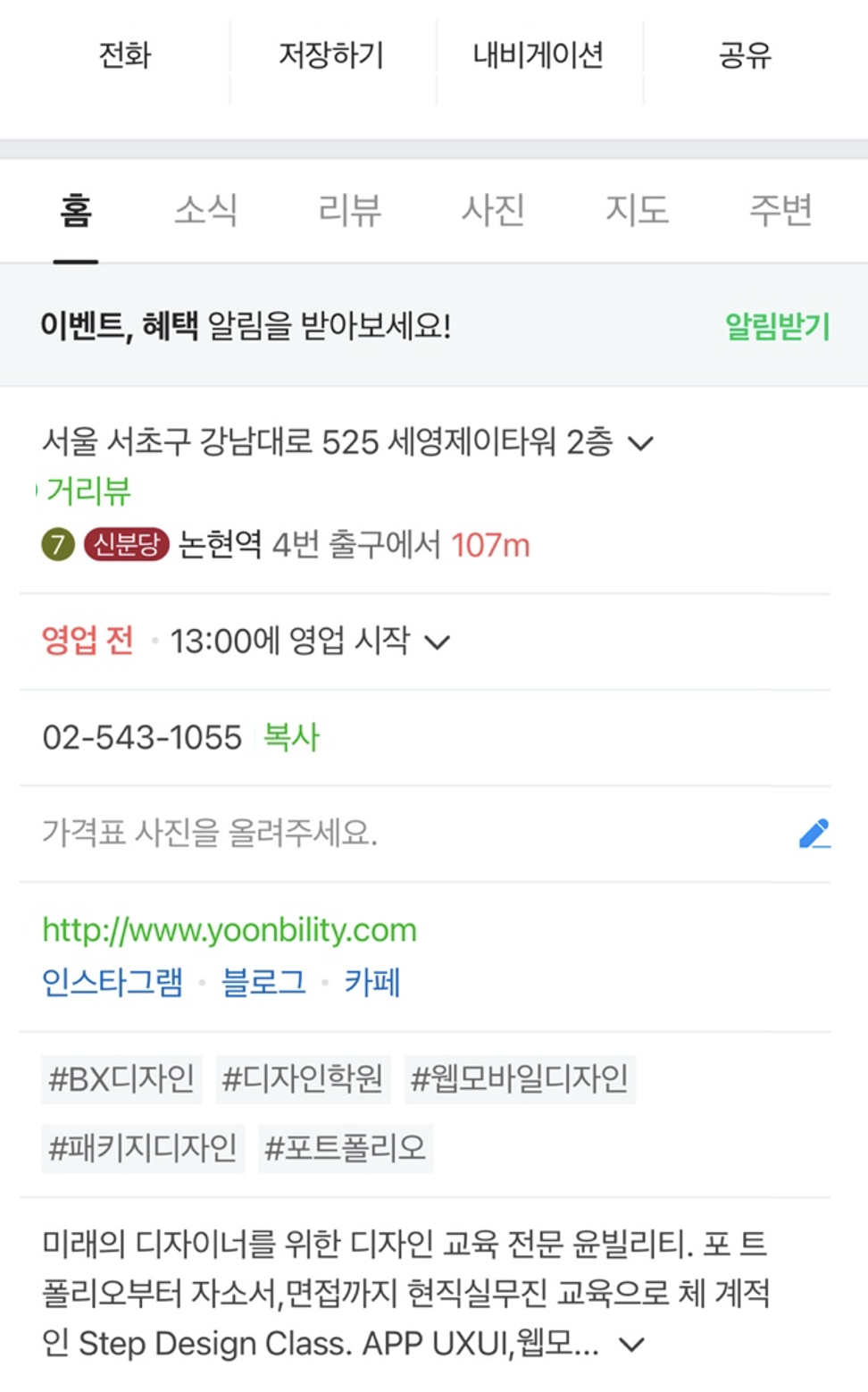
Task: Expand the address details chevron
Action: point(641,442)
